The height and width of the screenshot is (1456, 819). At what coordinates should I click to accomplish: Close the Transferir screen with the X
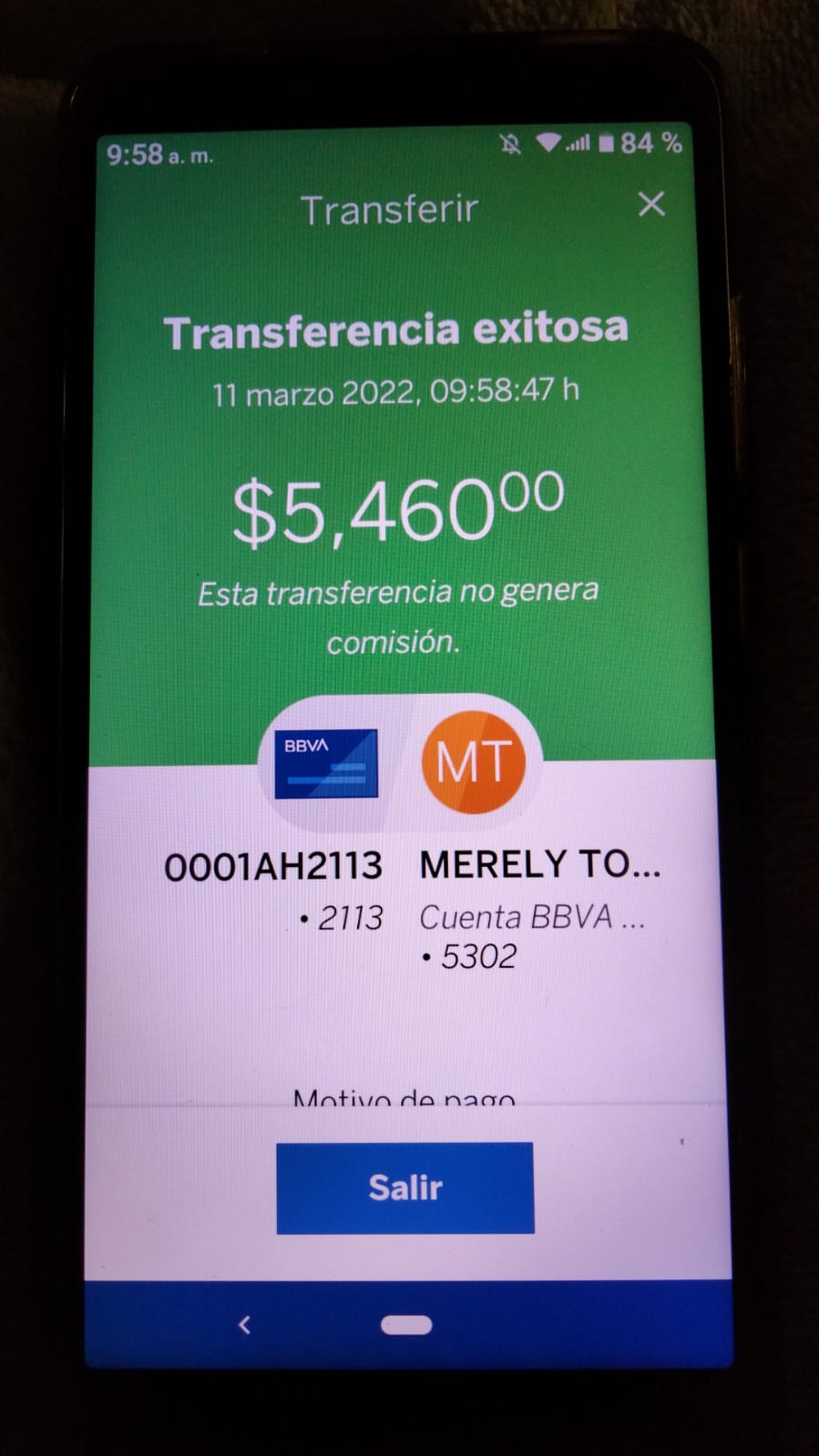[x=651, y=204]
